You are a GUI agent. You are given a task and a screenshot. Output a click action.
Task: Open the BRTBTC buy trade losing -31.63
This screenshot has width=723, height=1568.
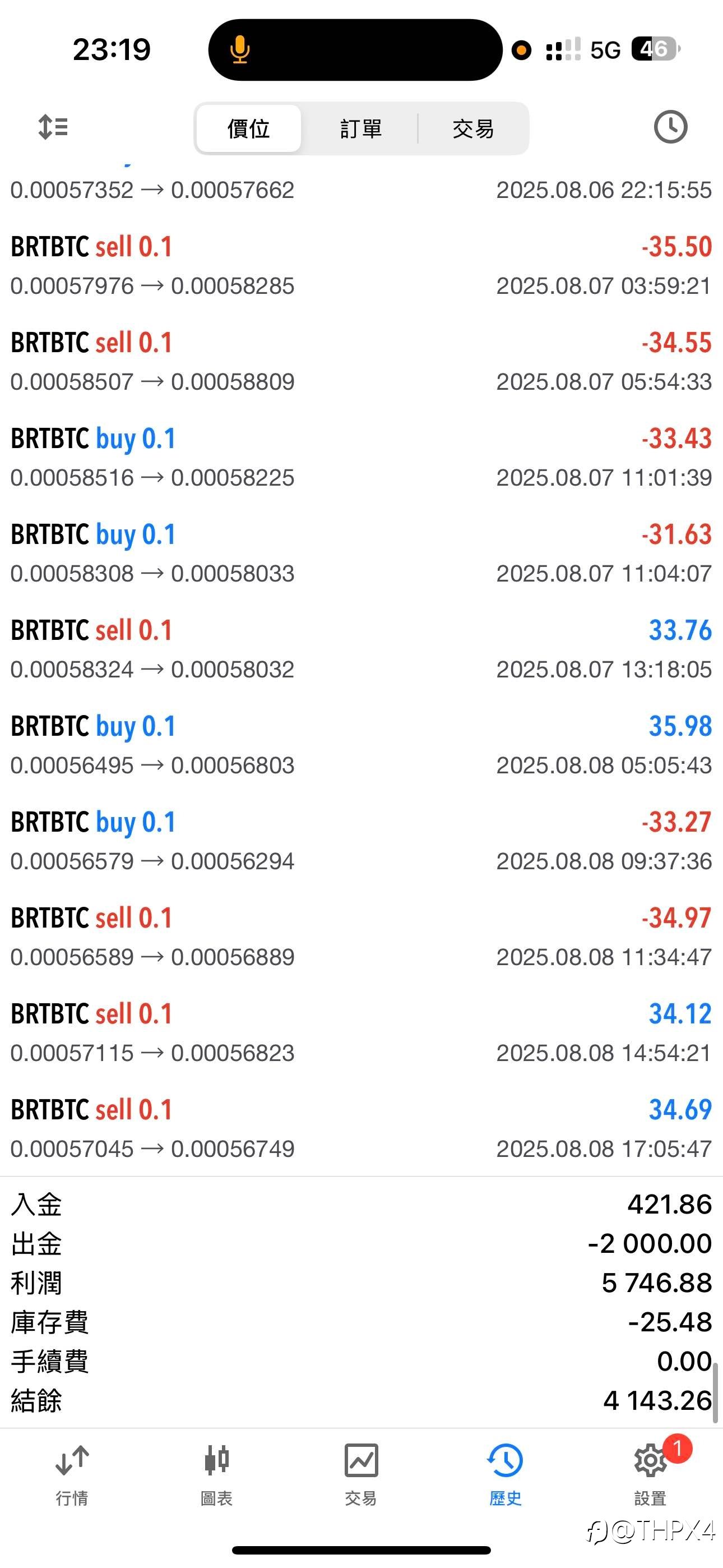coord(361,554)
